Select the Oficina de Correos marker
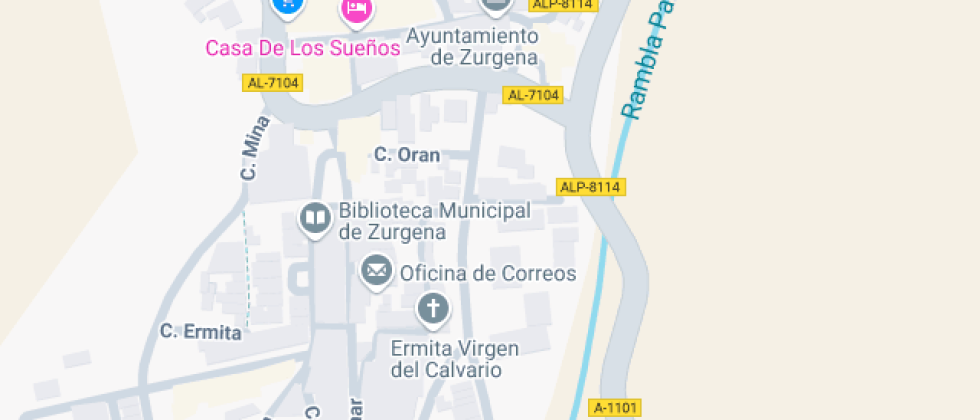Image resolution: width=980 pixels, height=420 pixels. 376,270
